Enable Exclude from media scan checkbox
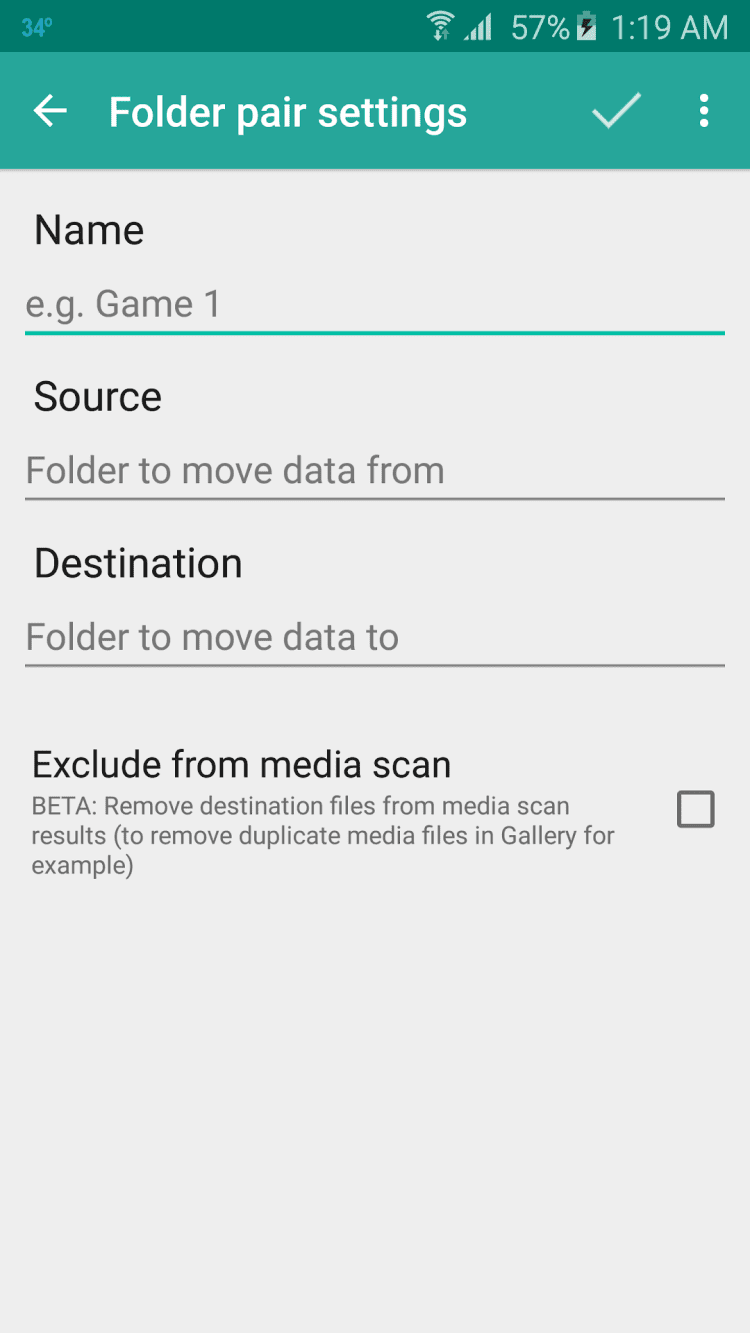This screenshot has width=750, height=1333. [695, 809]
